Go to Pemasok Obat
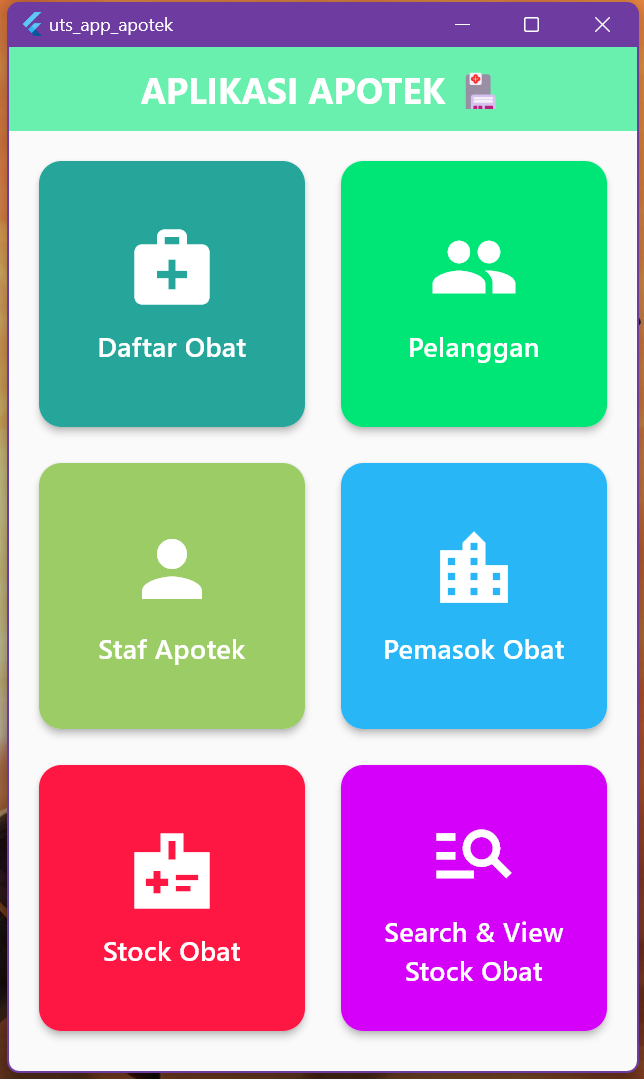 pyautogui.click(x=474, y=596)
